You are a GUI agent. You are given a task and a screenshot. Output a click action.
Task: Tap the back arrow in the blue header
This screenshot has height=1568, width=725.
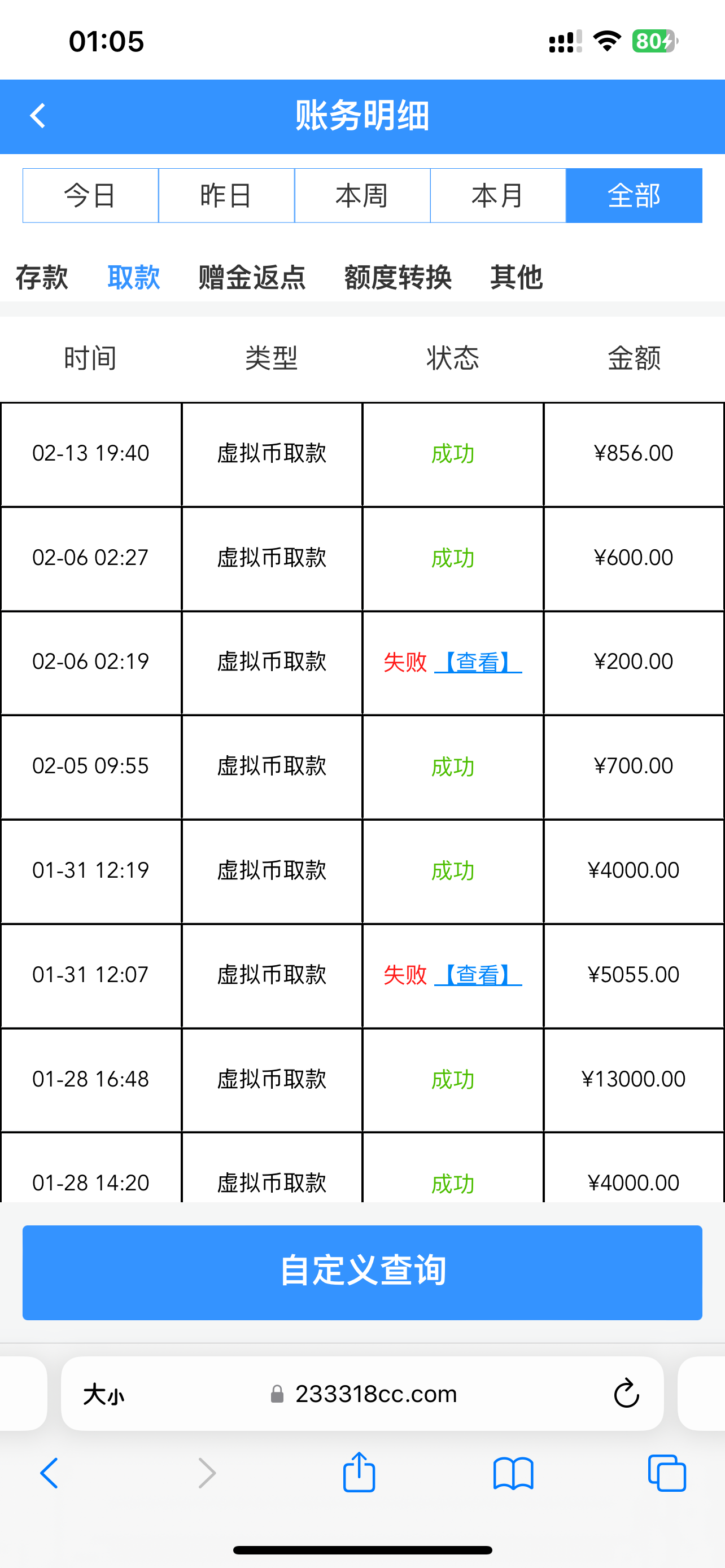38,116
